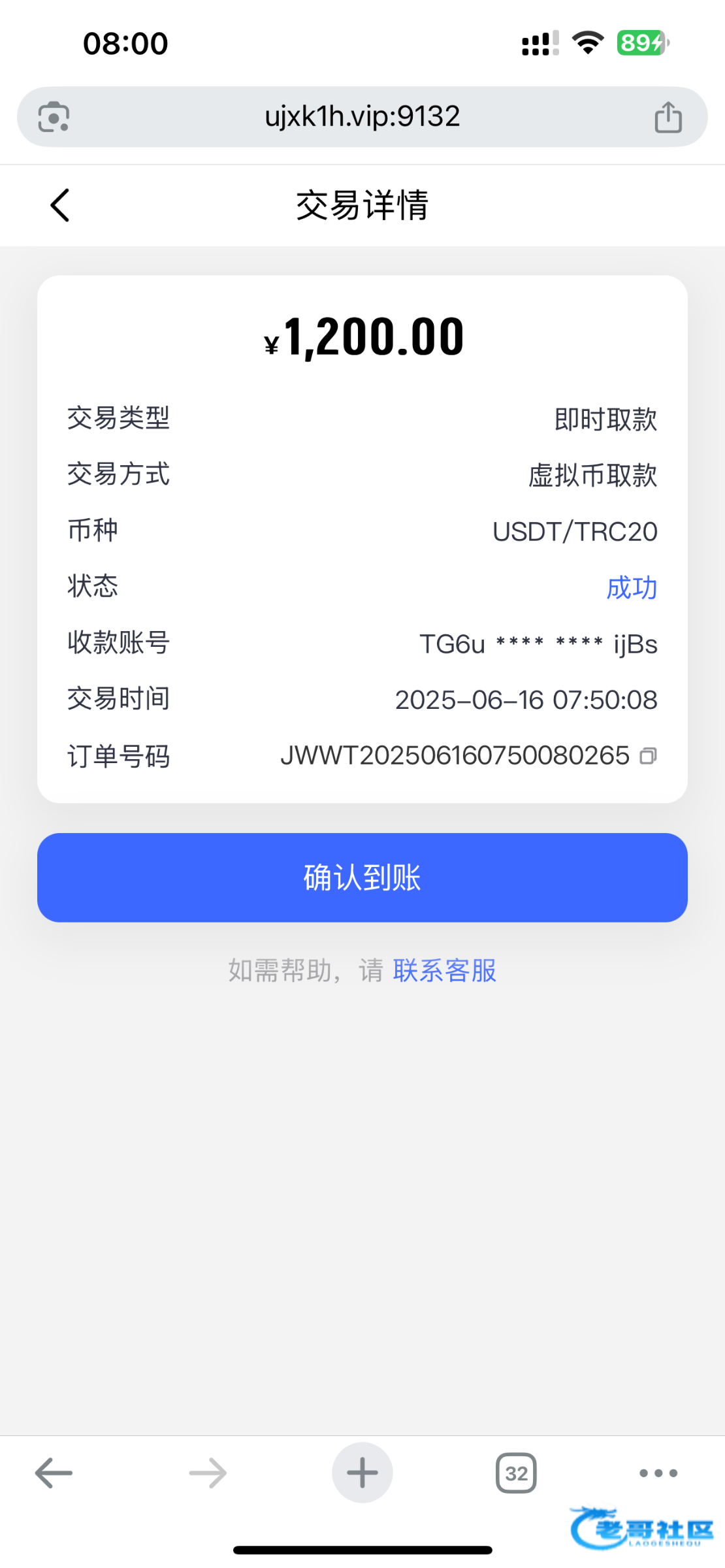Image resolution: width=725 pixels, height=1568 pixels.
Task: Open the 联系客服 link
Action: pyautogui.click(x=445, y=970)
